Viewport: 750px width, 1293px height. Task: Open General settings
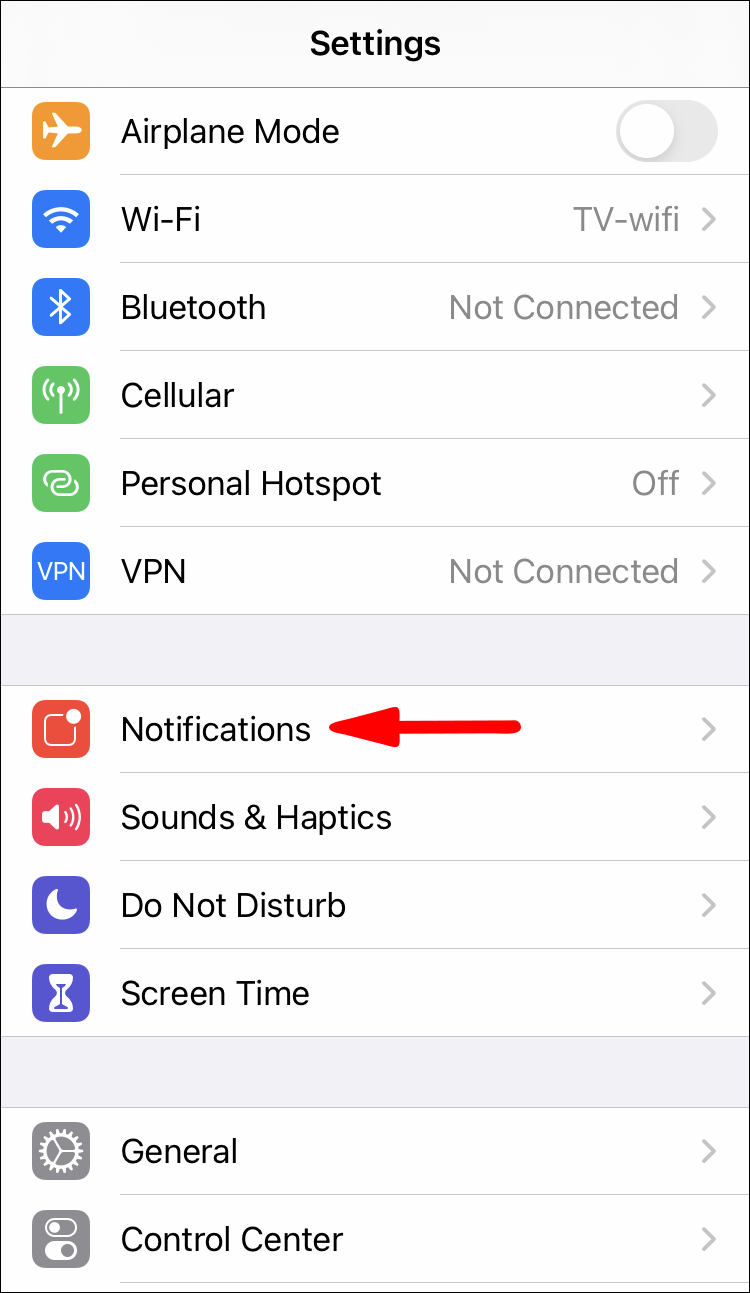pyautogui.click(x=375, y=1152)
